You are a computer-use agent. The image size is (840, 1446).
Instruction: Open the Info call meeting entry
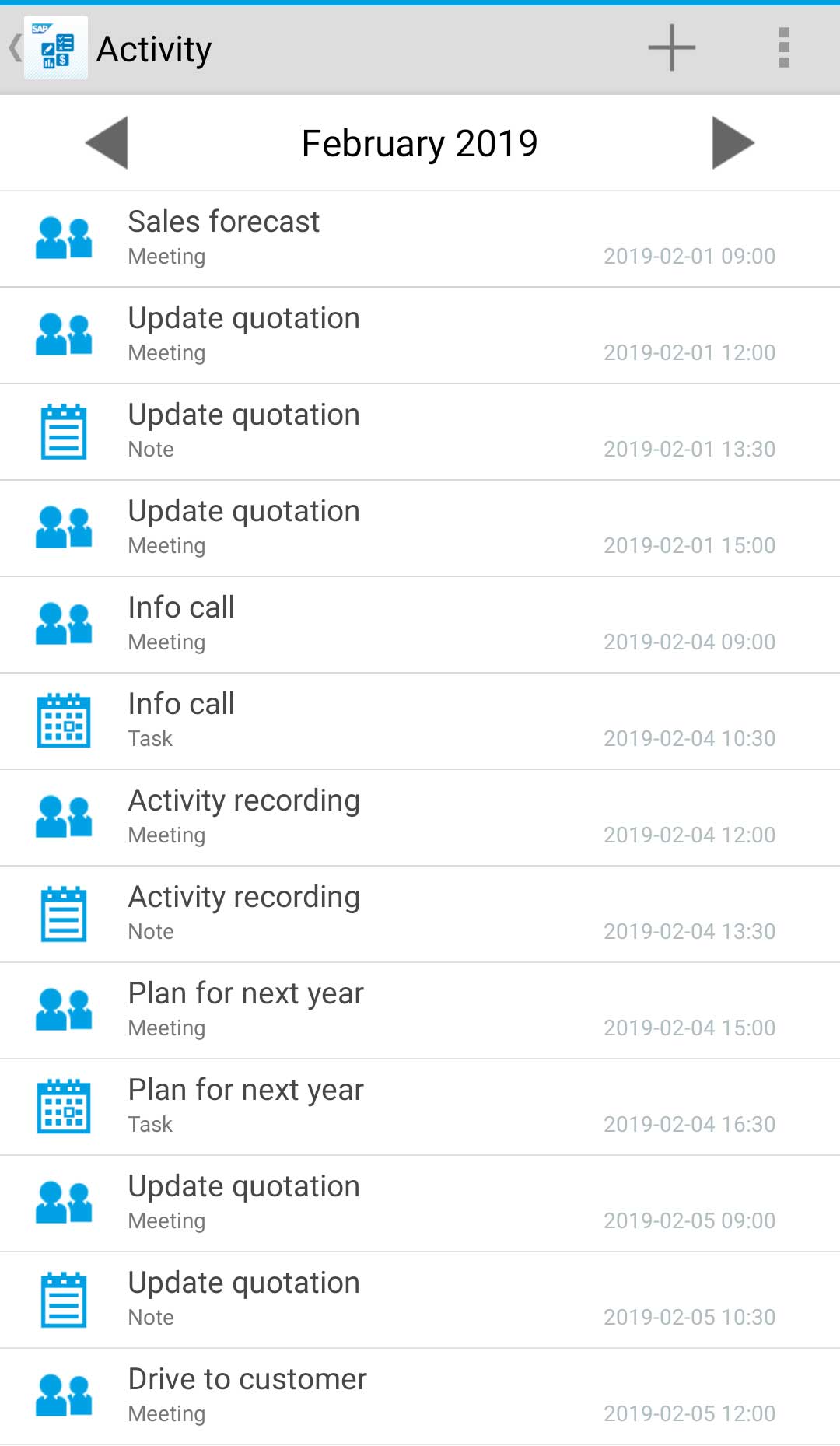[420, 625]
